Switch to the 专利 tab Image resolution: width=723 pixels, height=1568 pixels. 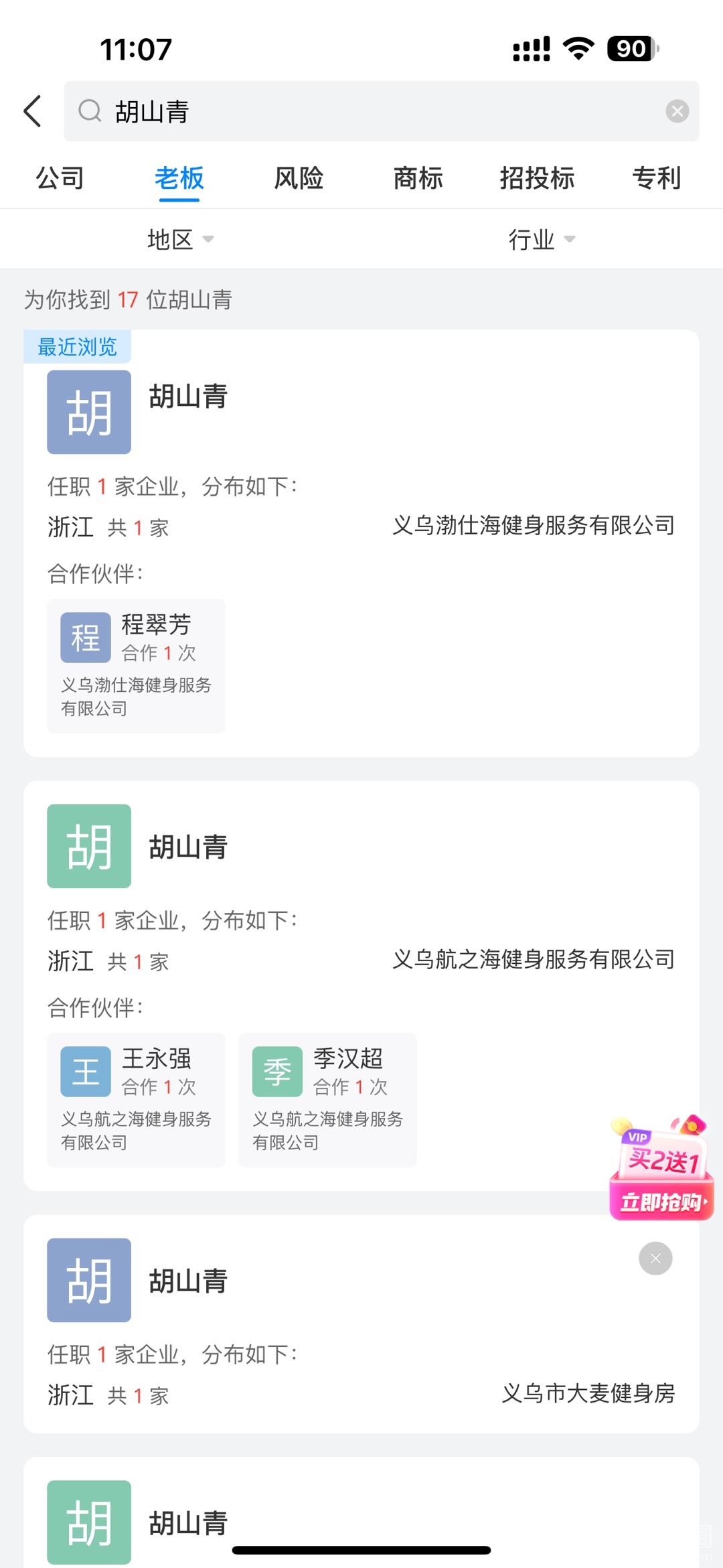coord(656,178)
